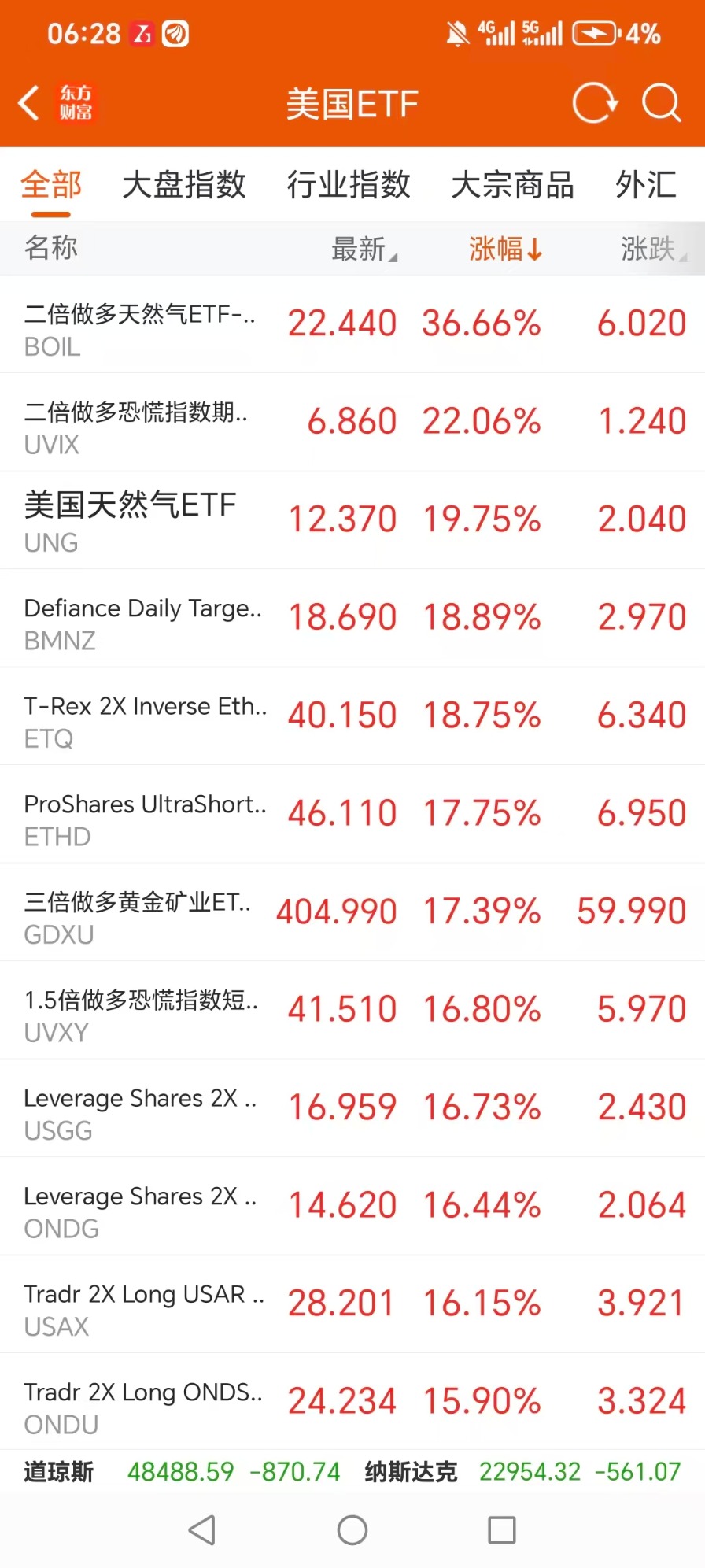Go back from the 美国ETF page
Screen dimensions: 705x1568
click(30, 103)
